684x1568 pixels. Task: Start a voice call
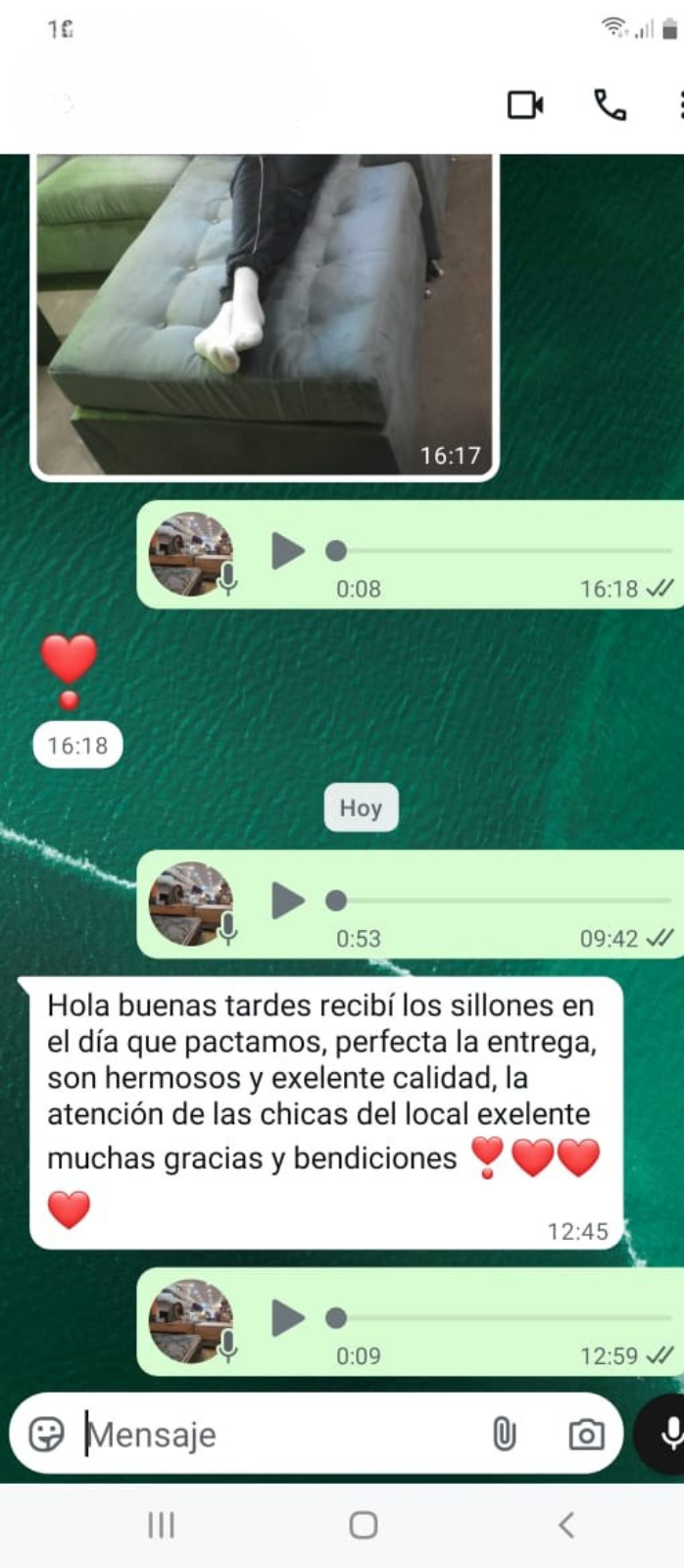tap(610, 105)
